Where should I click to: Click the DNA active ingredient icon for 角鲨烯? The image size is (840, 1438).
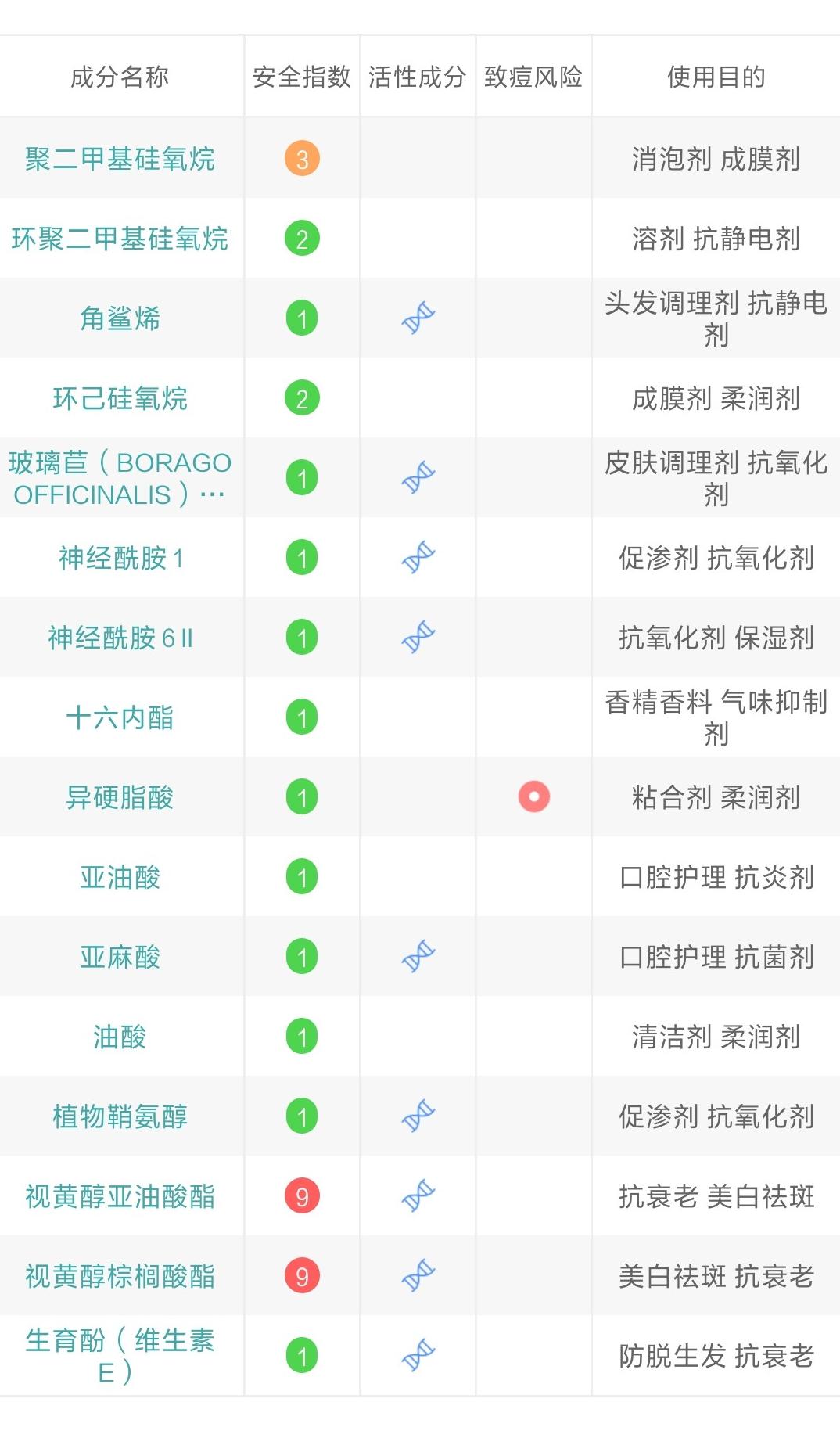[418, 317]
